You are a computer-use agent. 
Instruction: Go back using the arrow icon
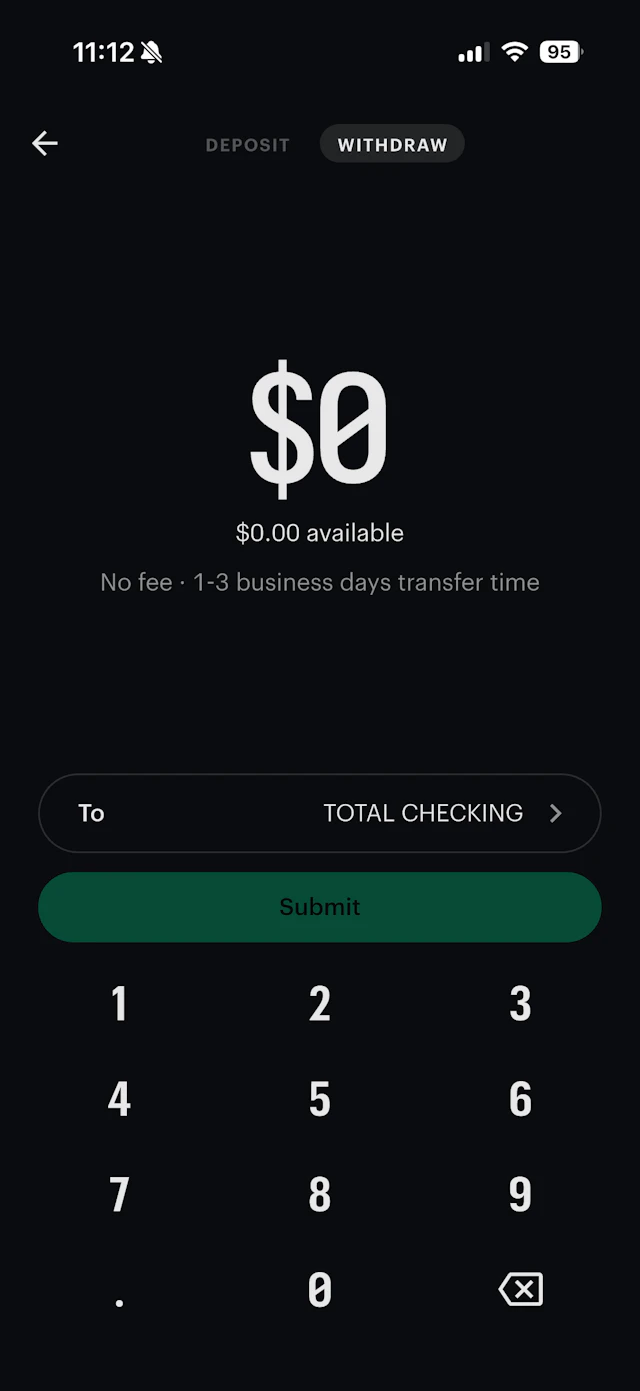pyautogui.click(x=45, y=144)
